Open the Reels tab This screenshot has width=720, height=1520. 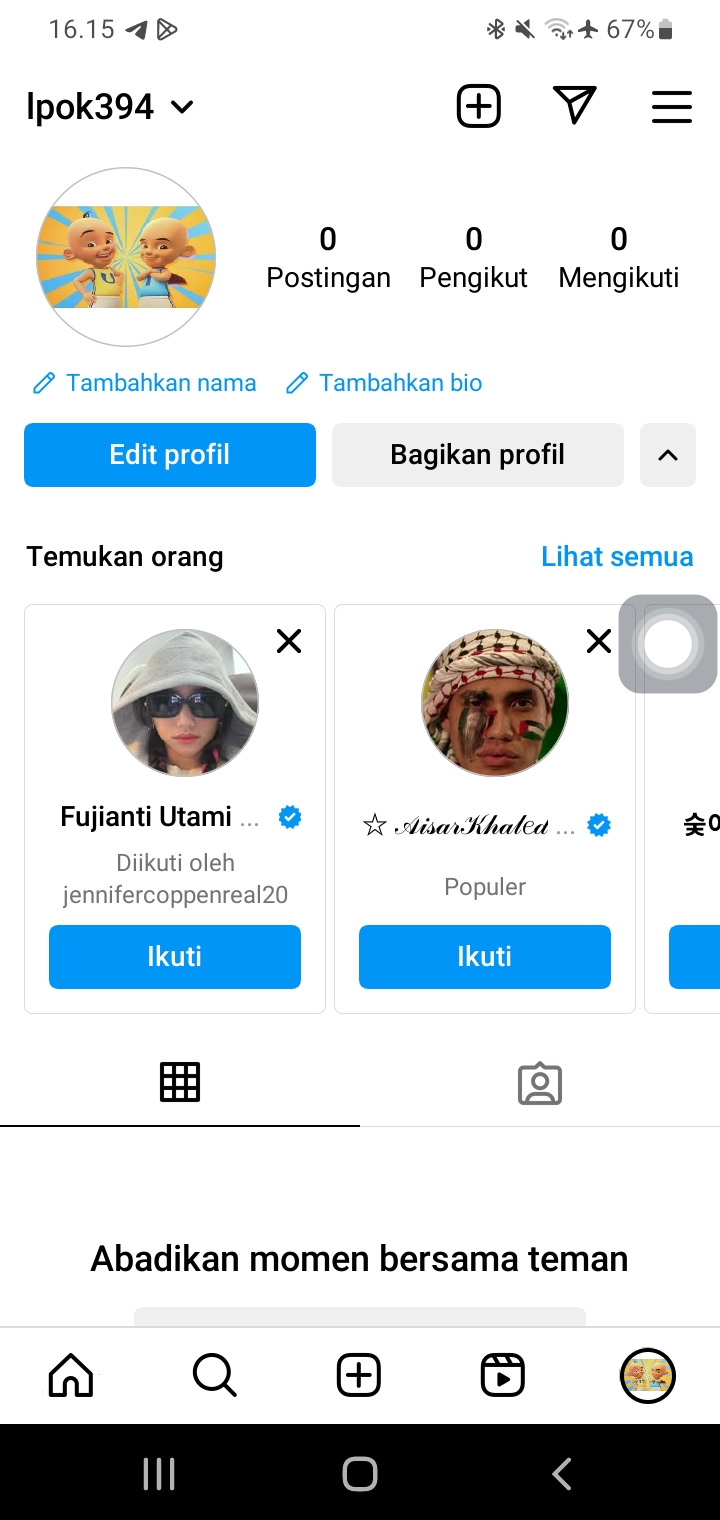(x=503, y=1376)
